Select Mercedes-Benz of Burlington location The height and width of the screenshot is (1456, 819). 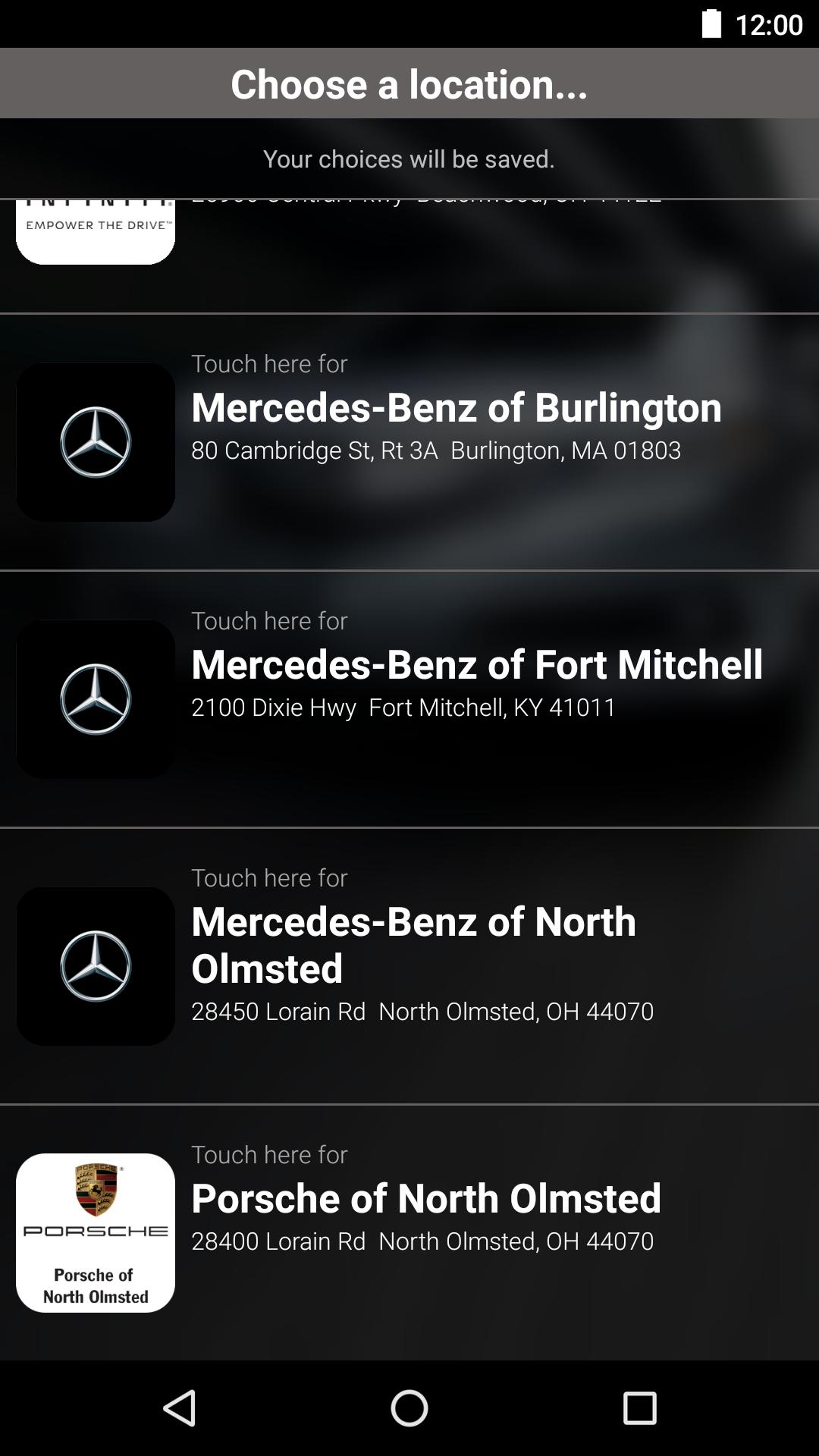click(455, 408)
